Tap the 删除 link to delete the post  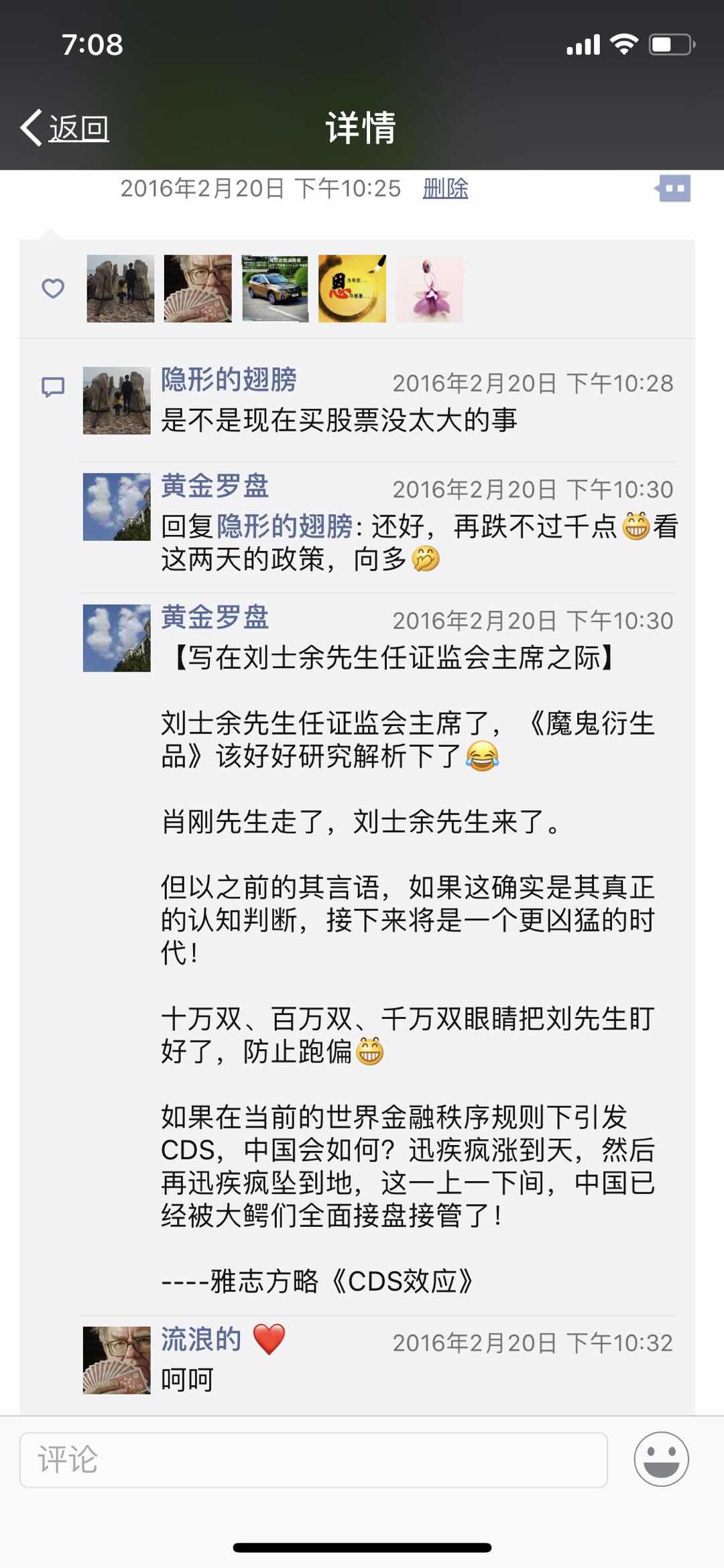tap(445, 188)
